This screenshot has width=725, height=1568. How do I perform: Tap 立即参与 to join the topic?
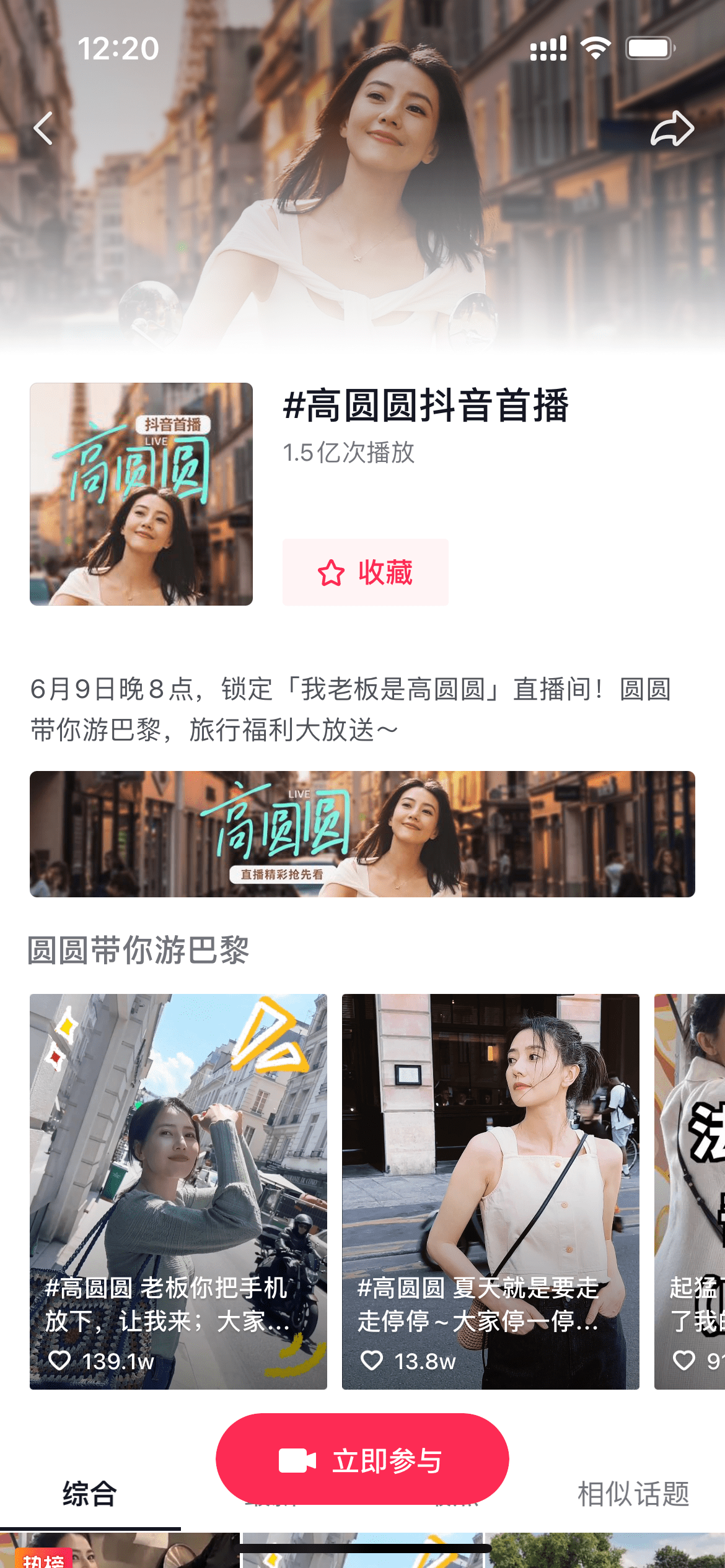362,1460
